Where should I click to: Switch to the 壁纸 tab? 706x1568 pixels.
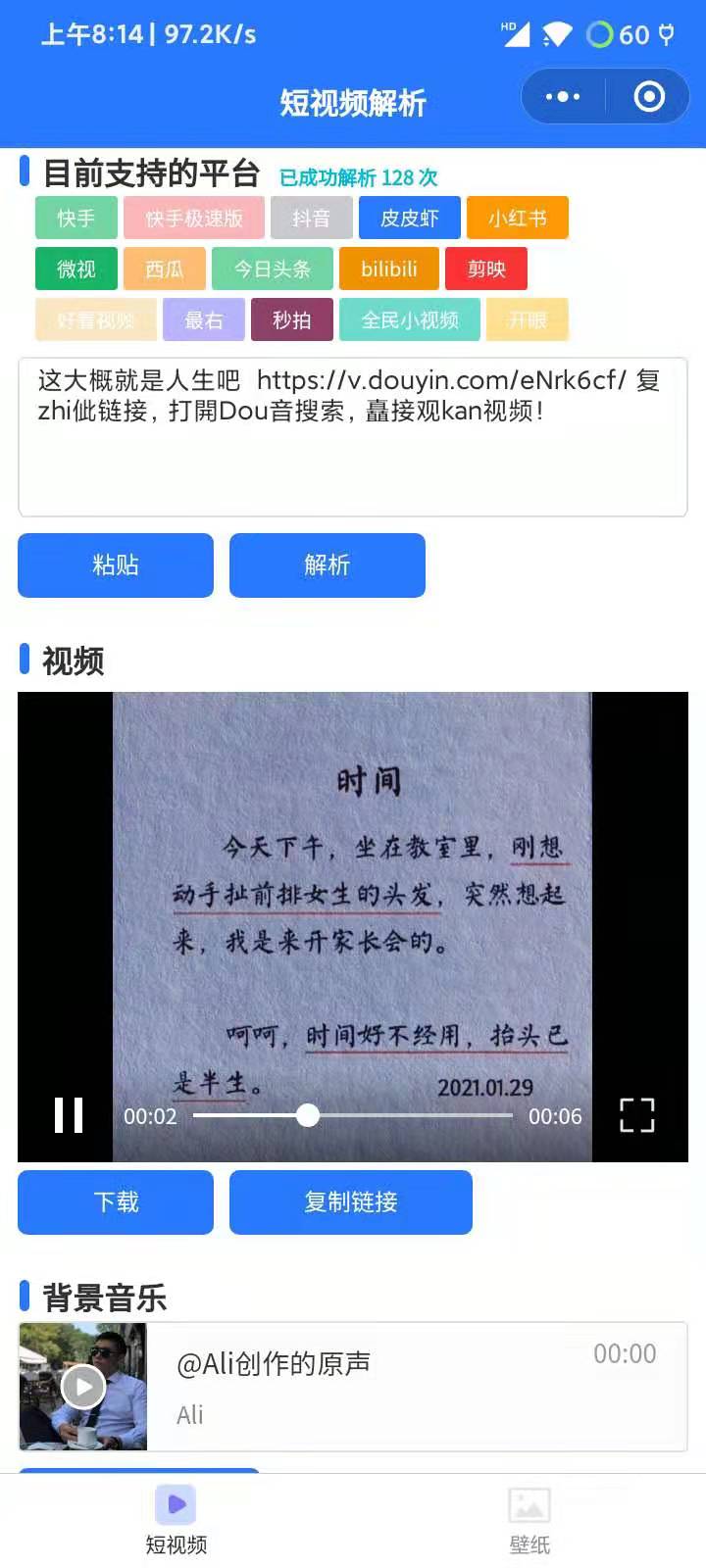(529, 1521)
